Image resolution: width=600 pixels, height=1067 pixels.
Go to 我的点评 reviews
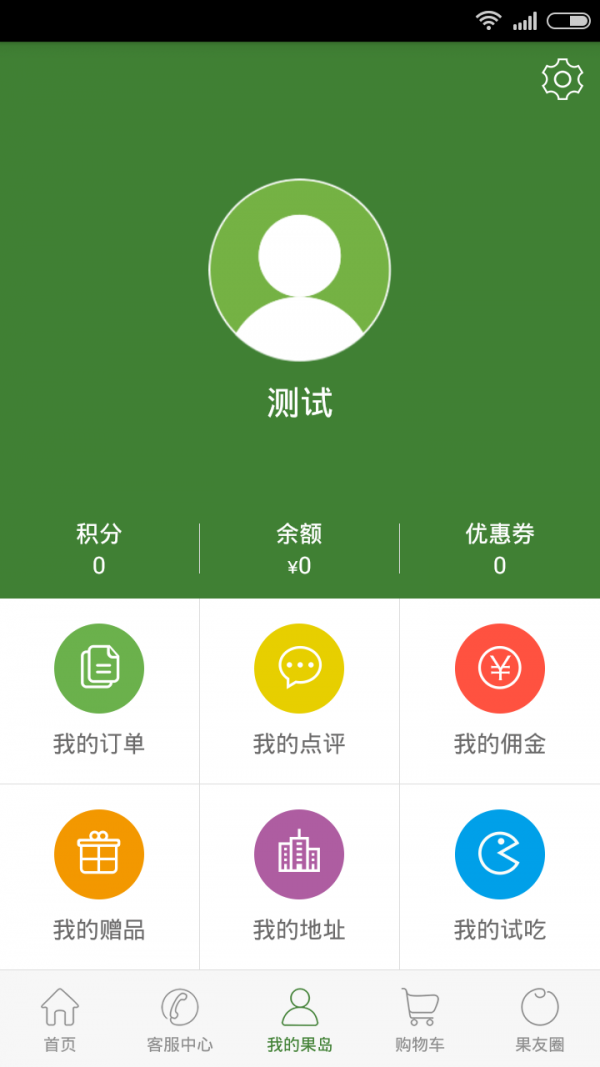click(x=299, y=690)
